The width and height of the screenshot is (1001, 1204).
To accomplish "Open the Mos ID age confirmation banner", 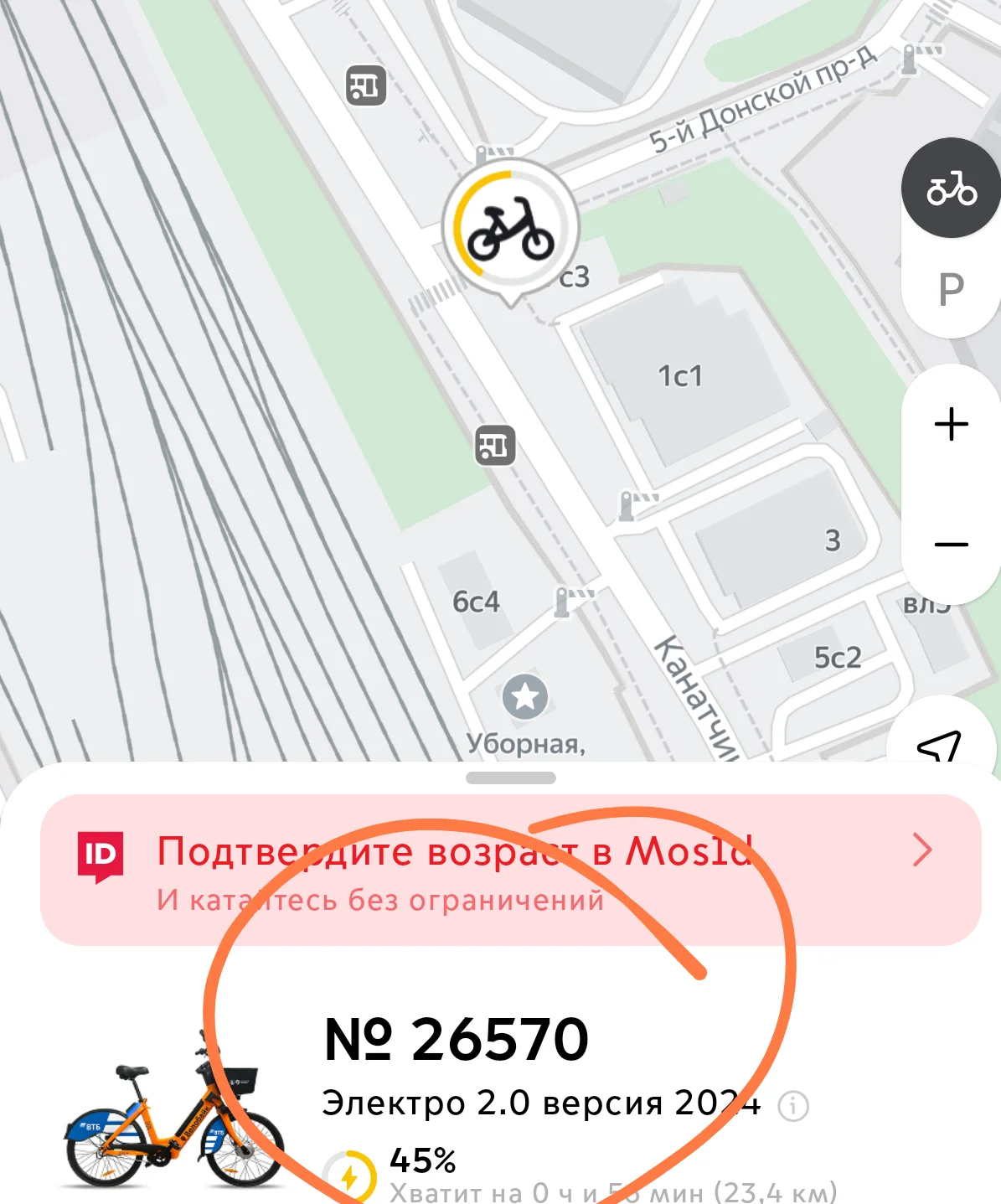I will (510, 870).
